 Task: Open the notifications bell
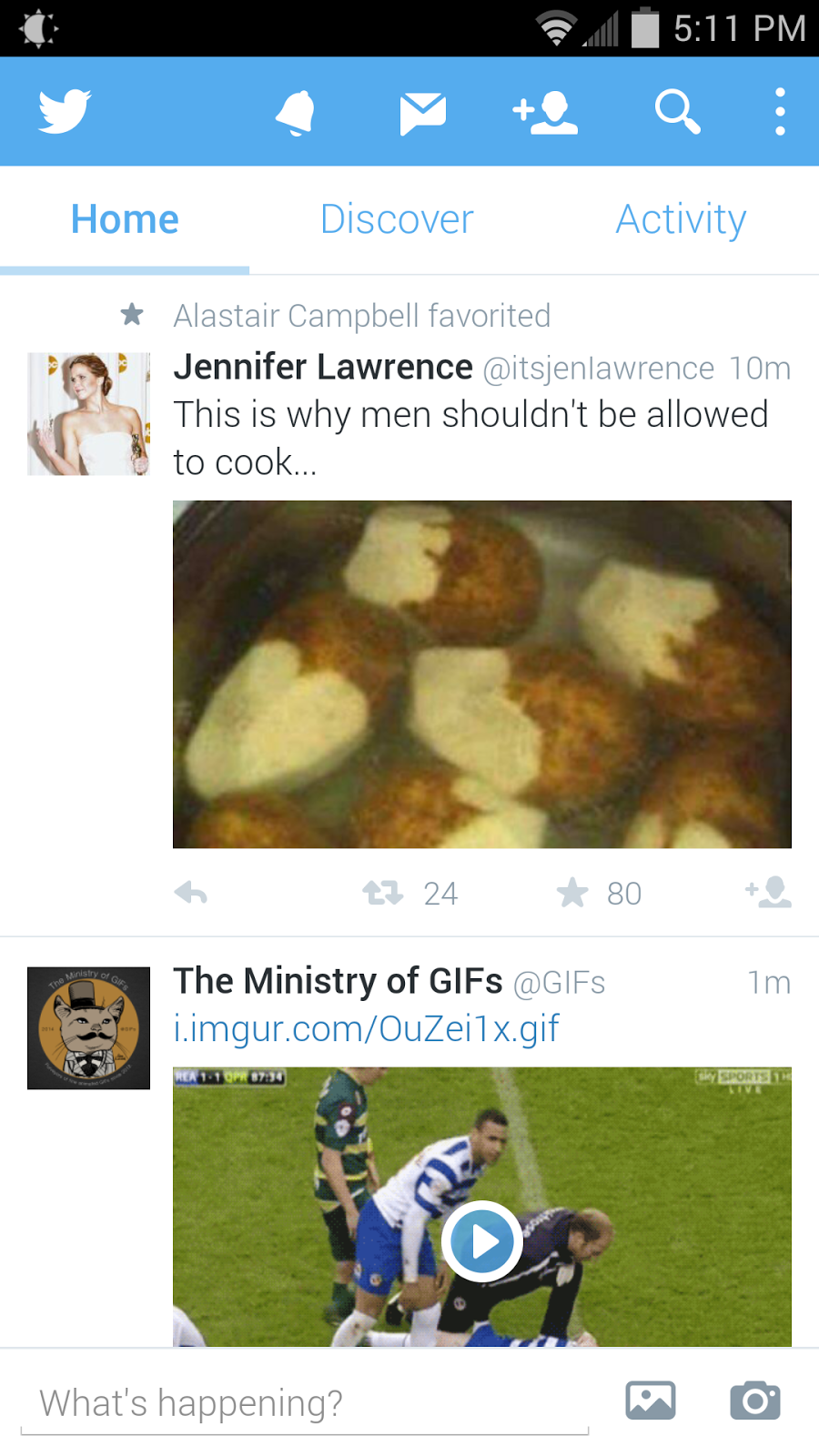tap(296, 113)
